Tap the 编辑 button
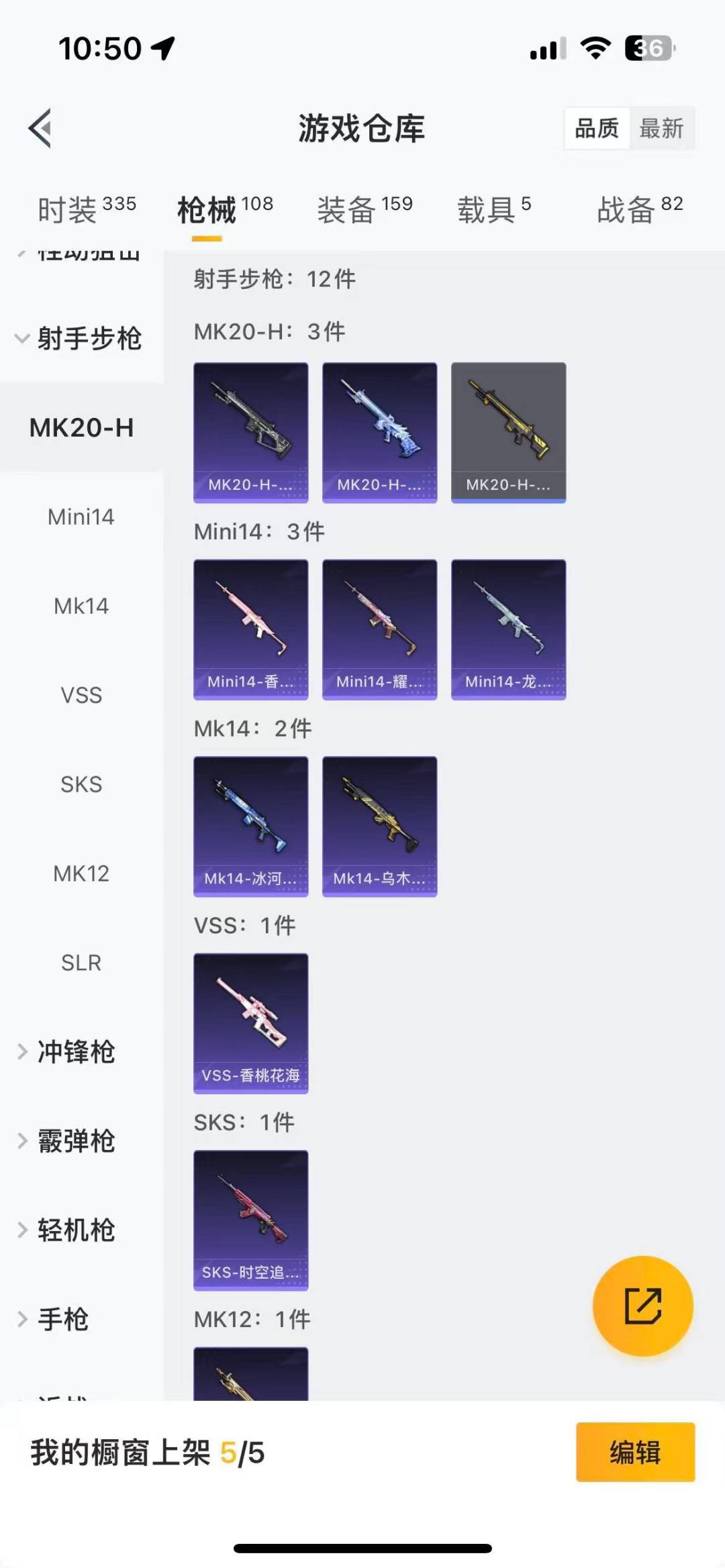 tap(635, 1452)
